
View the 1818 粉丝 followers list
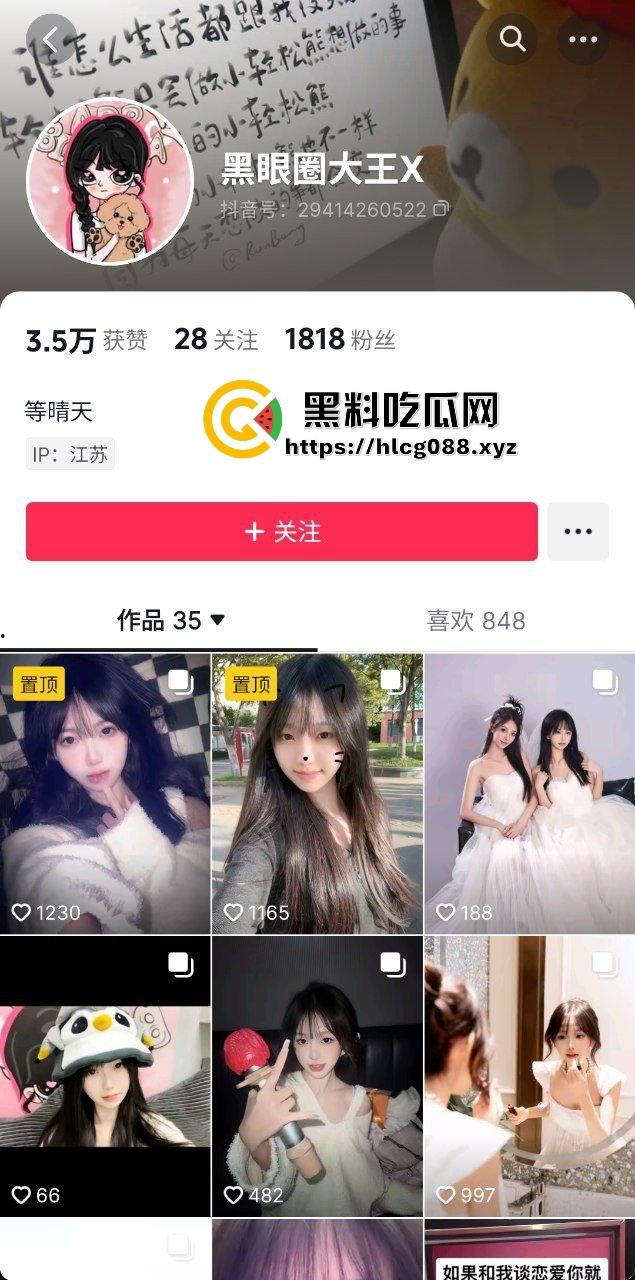point(340,340)
